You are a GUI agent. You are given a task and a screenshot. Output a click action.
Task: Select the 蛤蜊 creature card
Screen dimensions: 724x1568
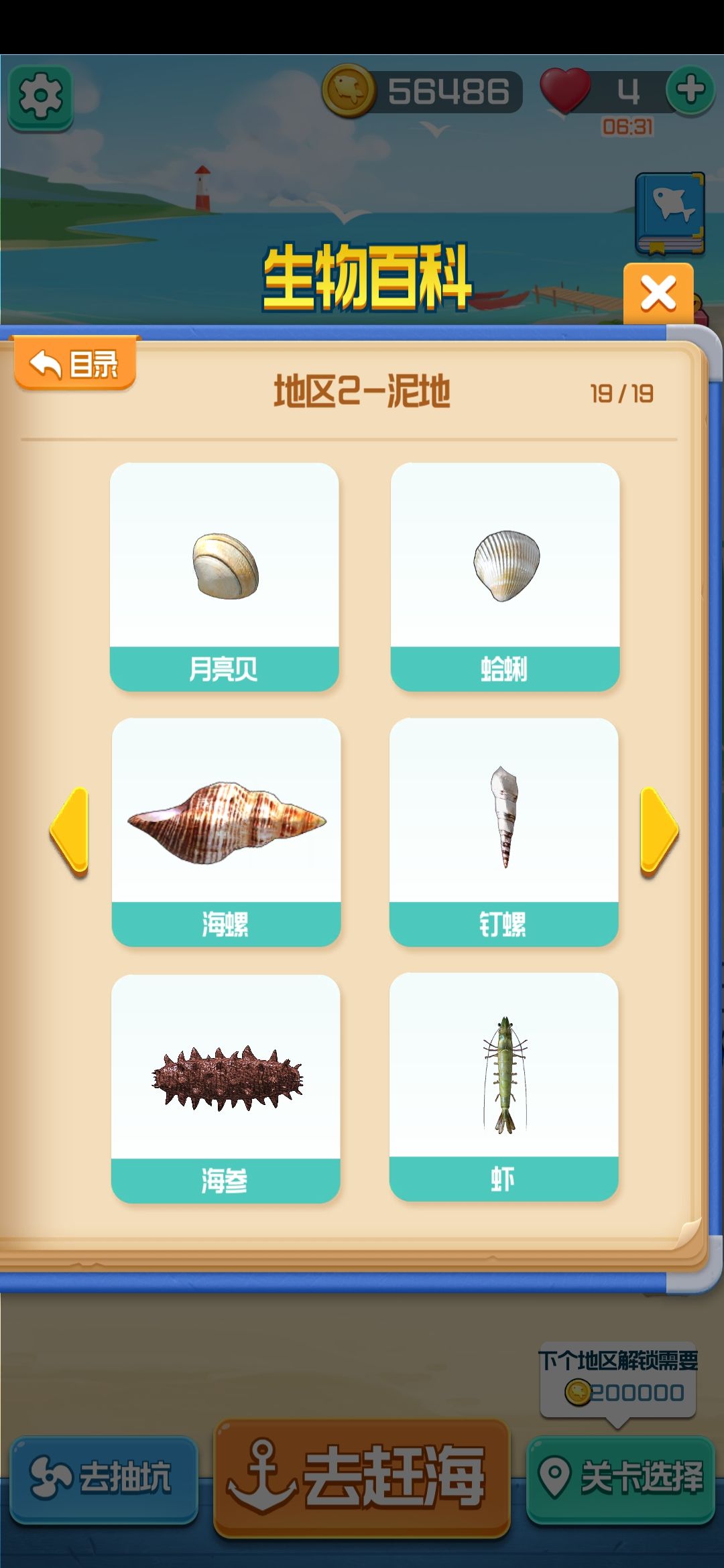pos(505,576)
